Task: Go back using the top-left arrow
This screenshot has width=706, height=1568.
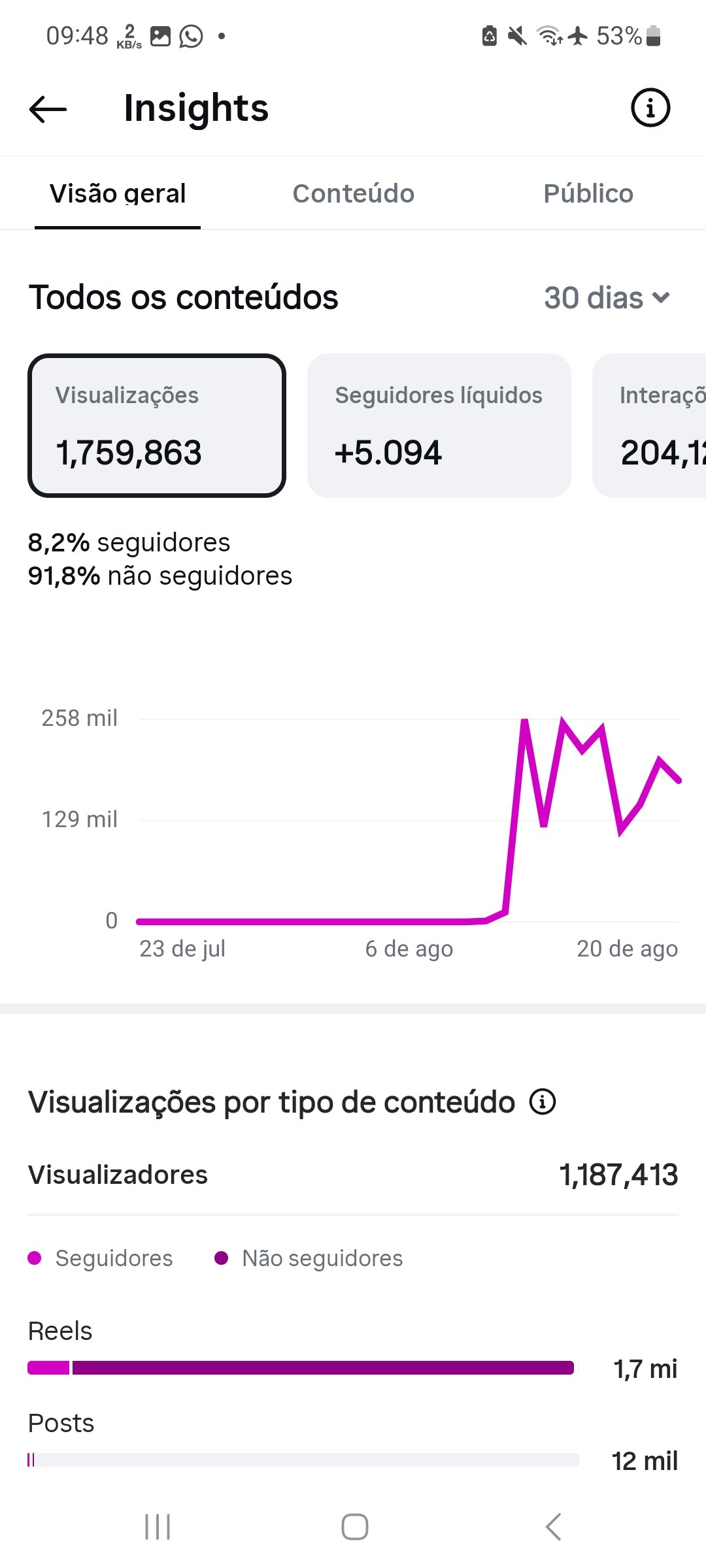Action: (48, 108)
